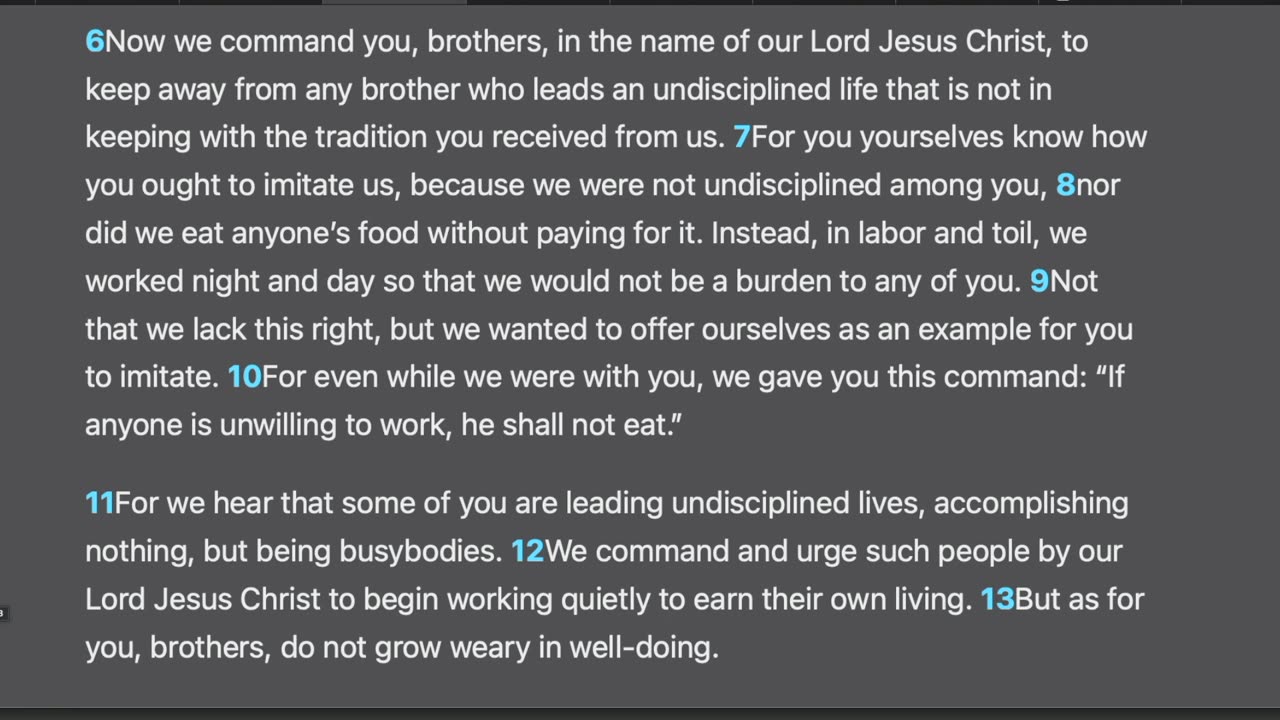Tap the blue verse 8 number
Viewport: 1280px width, 720px height.
[1065, 185]
